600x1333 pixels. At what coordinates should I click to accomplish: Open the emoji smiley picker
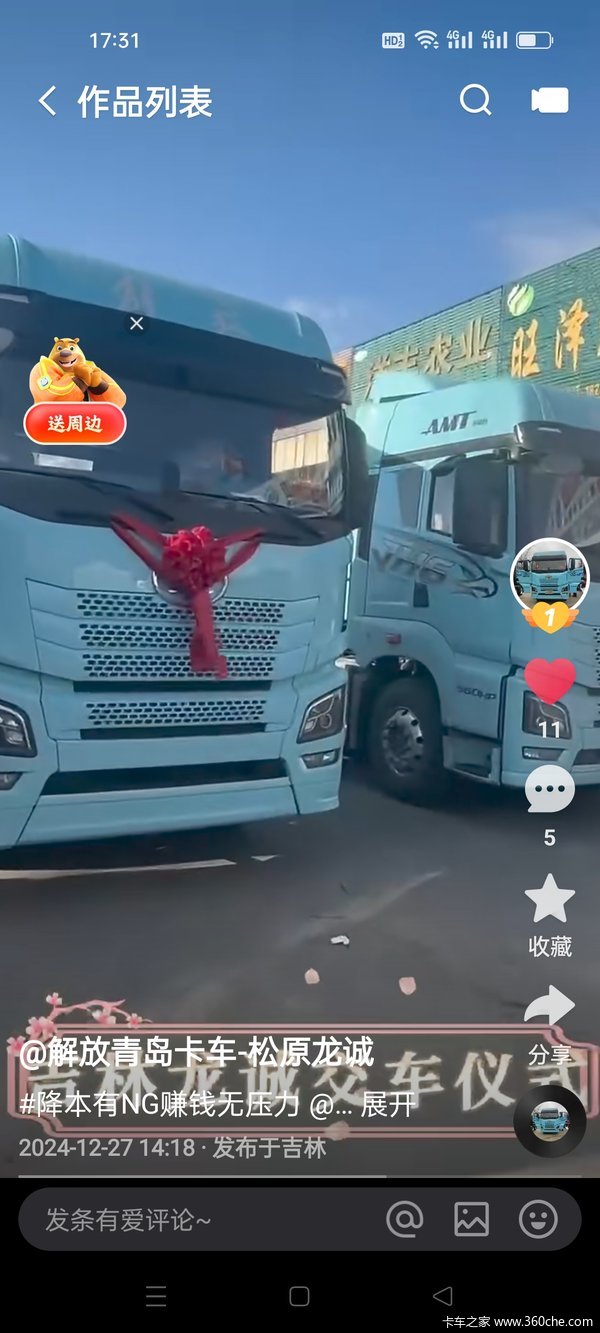click(538, 1219)
